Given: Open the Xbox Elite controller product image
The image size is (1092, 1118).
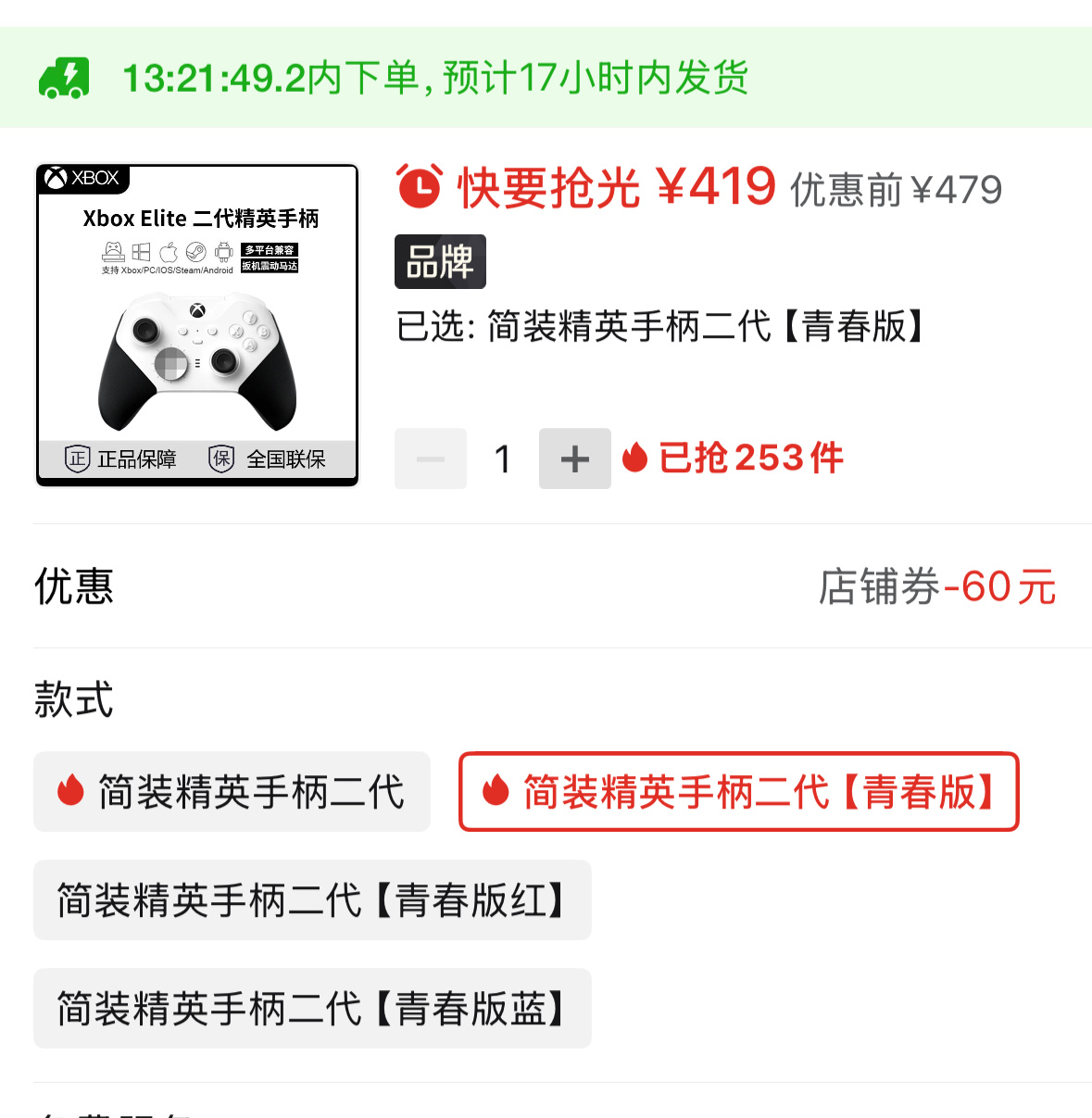Looking at the screenshot, I should [x=197, y=325].
